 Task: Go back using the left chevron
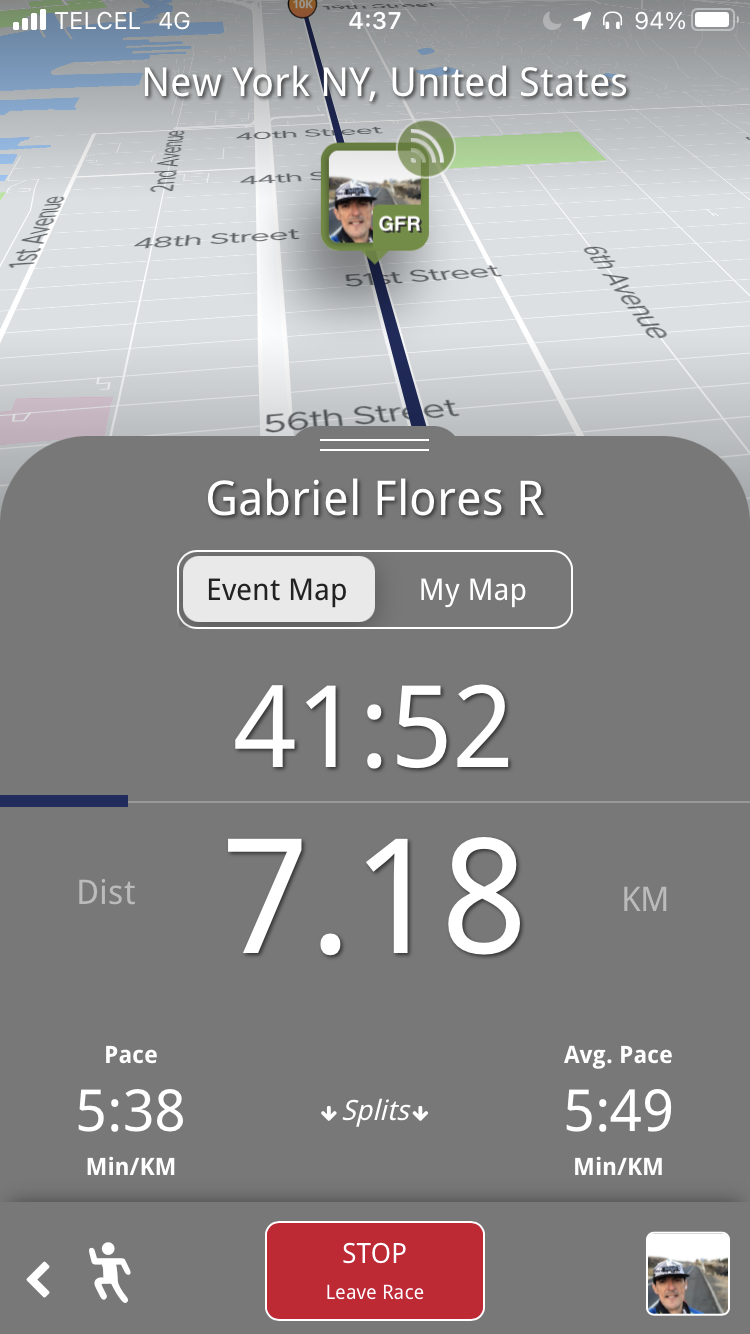click(x=39, y=1279)
